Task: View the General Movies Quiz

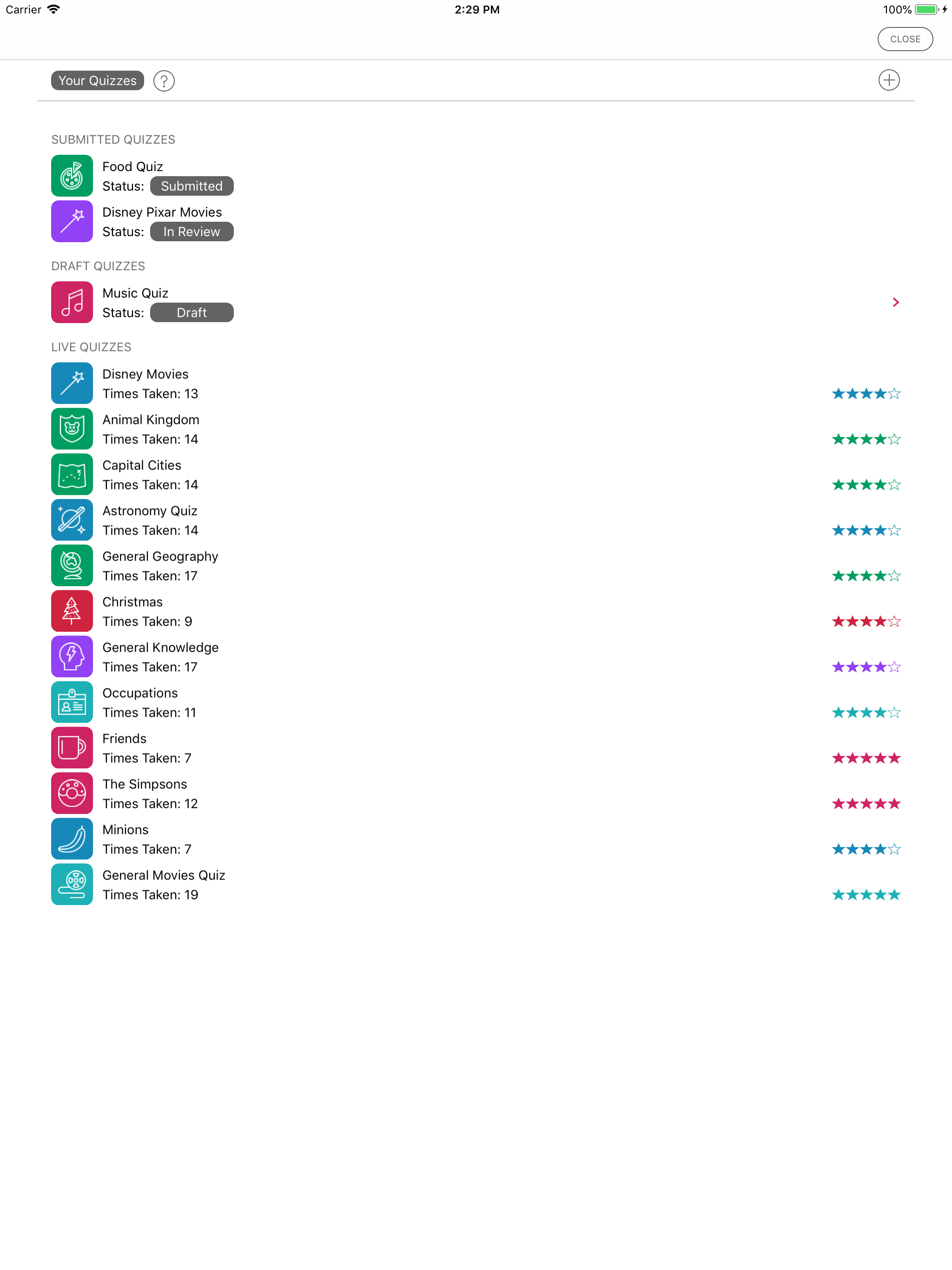Action: (164, 885)
